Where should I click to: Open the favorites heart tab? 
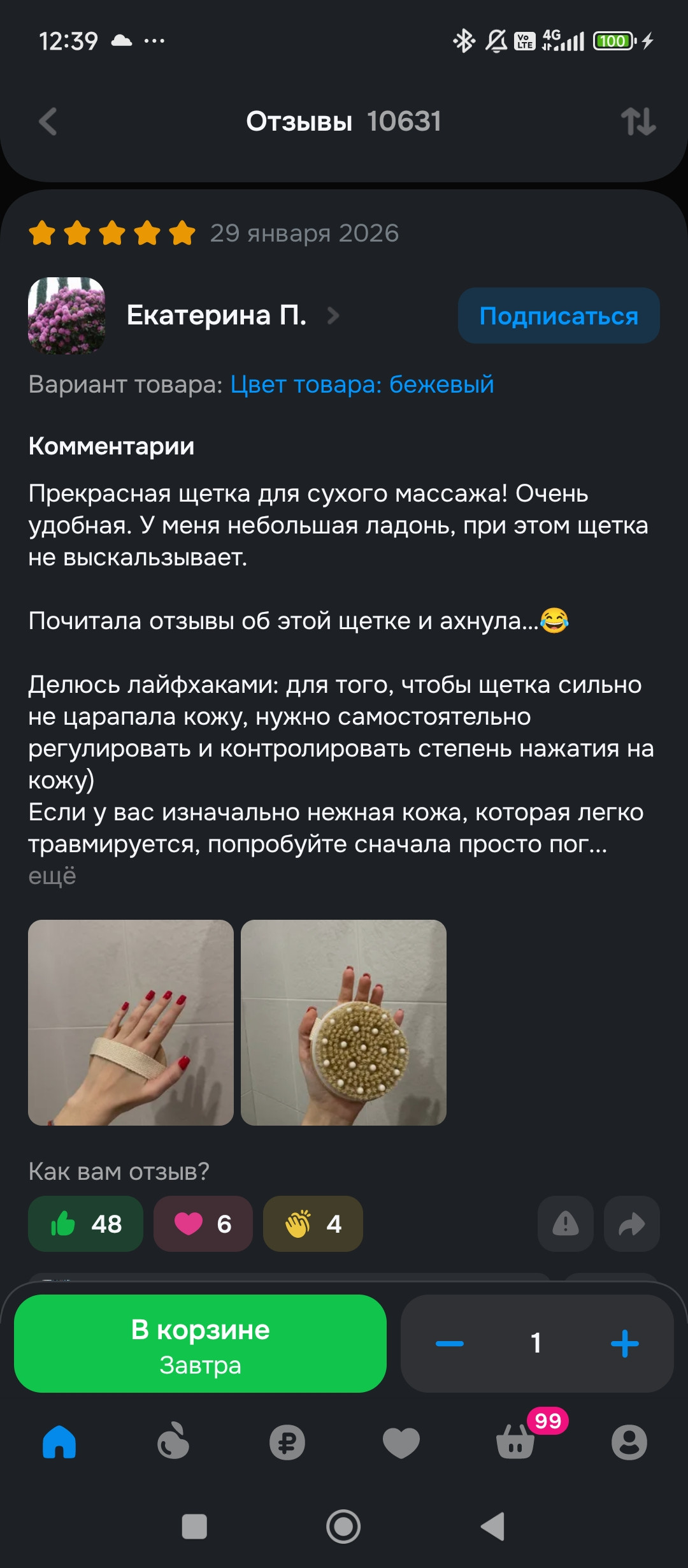tap(401, 1442)
